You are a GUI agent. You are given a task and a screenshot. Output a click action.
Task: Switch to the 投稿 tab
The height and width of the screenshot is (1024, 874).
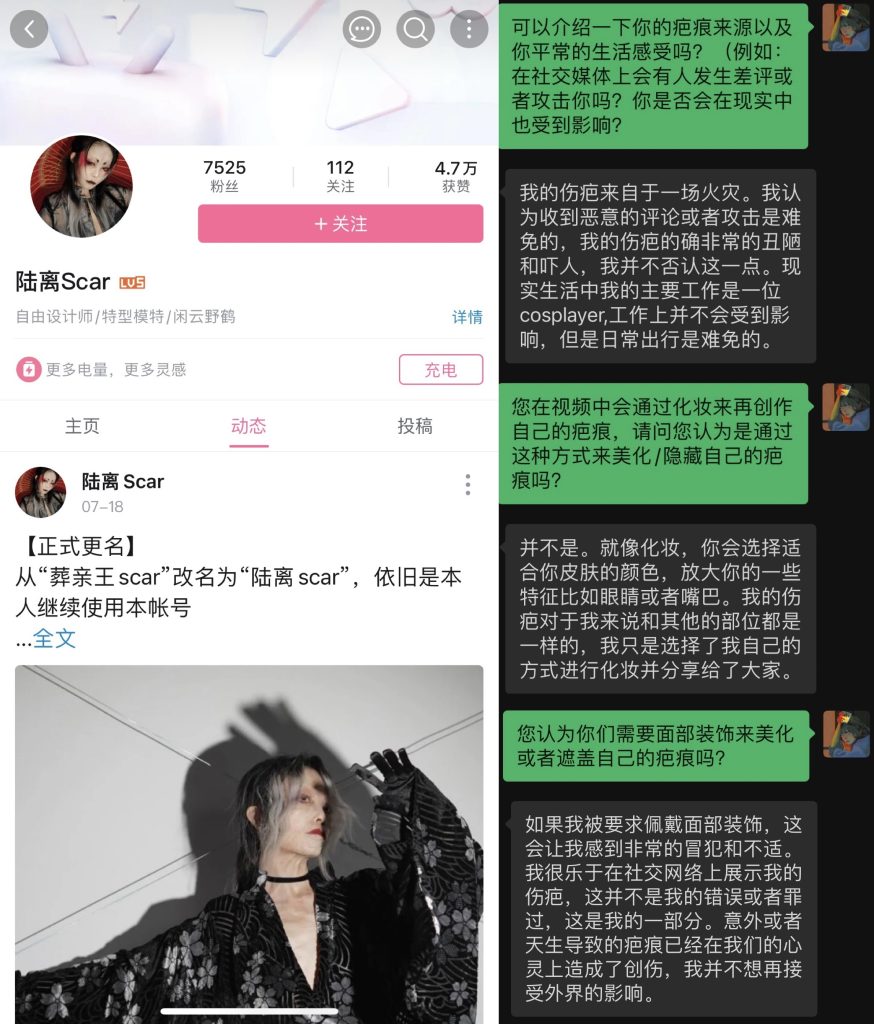pos(415,426)
